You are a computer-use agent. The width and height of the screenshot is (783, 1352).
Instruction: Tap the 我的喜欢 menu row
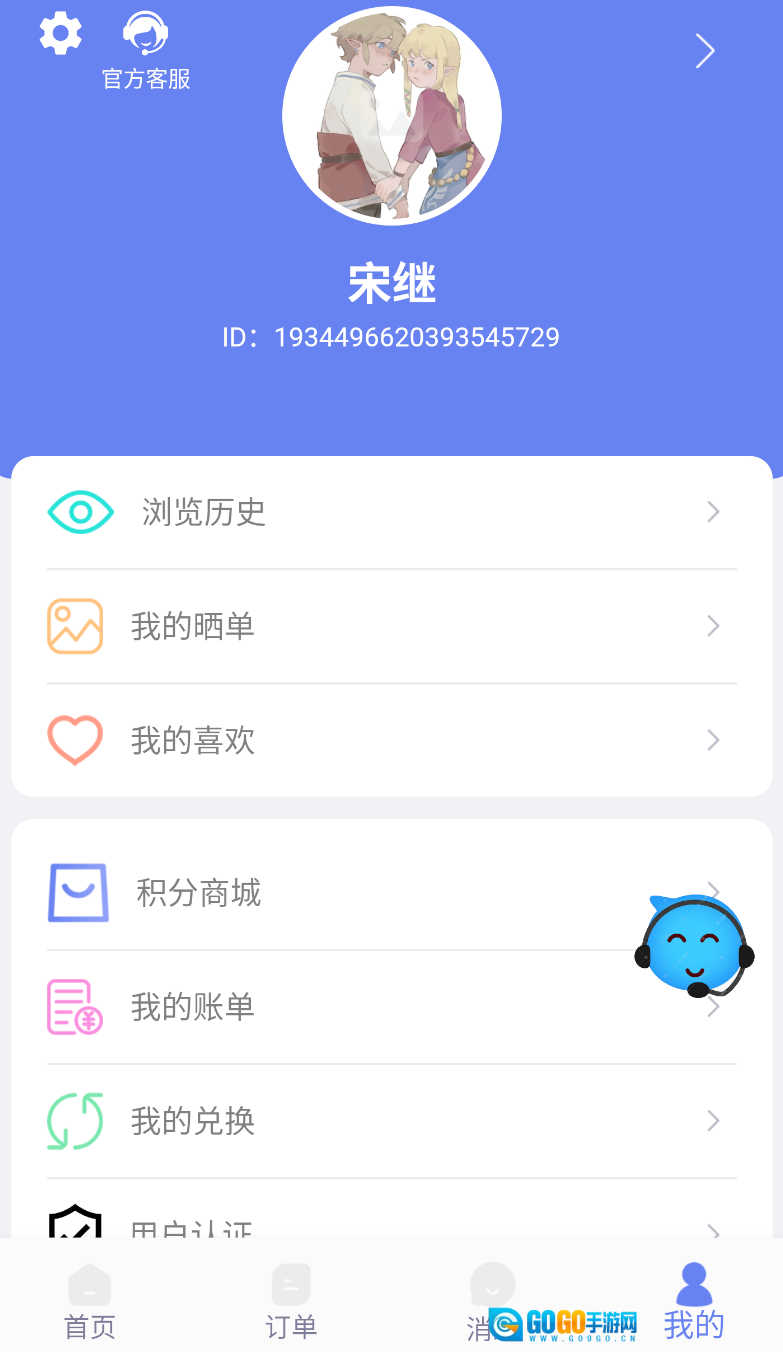[x=391, y=740]
